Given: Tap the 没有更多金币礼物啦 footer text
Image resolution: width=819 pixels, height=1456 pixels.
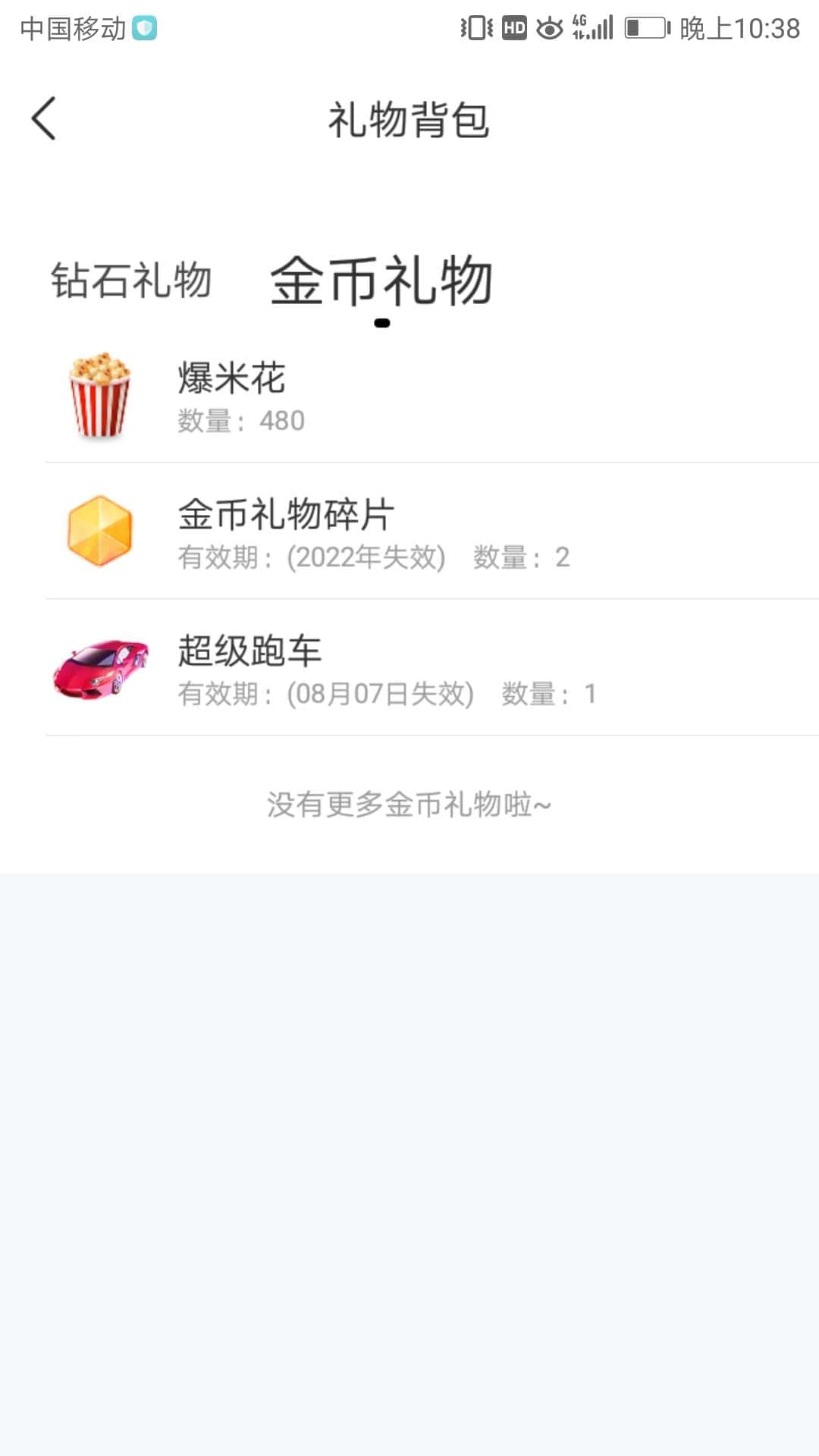Looking at the screenshot, I should (x=409, y=807).
